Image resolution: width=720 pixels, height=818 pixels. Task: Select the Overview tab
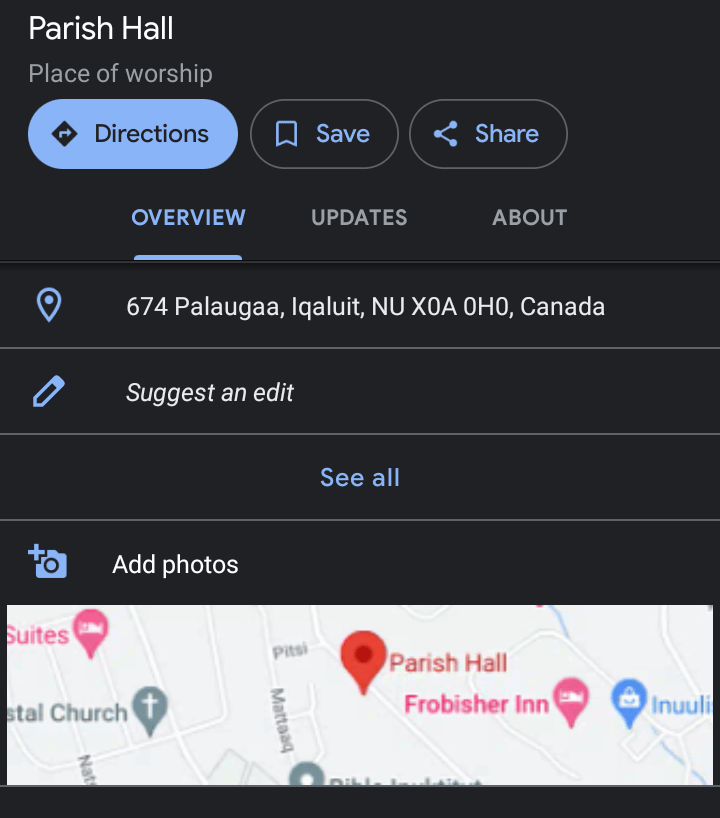(188, 218)
